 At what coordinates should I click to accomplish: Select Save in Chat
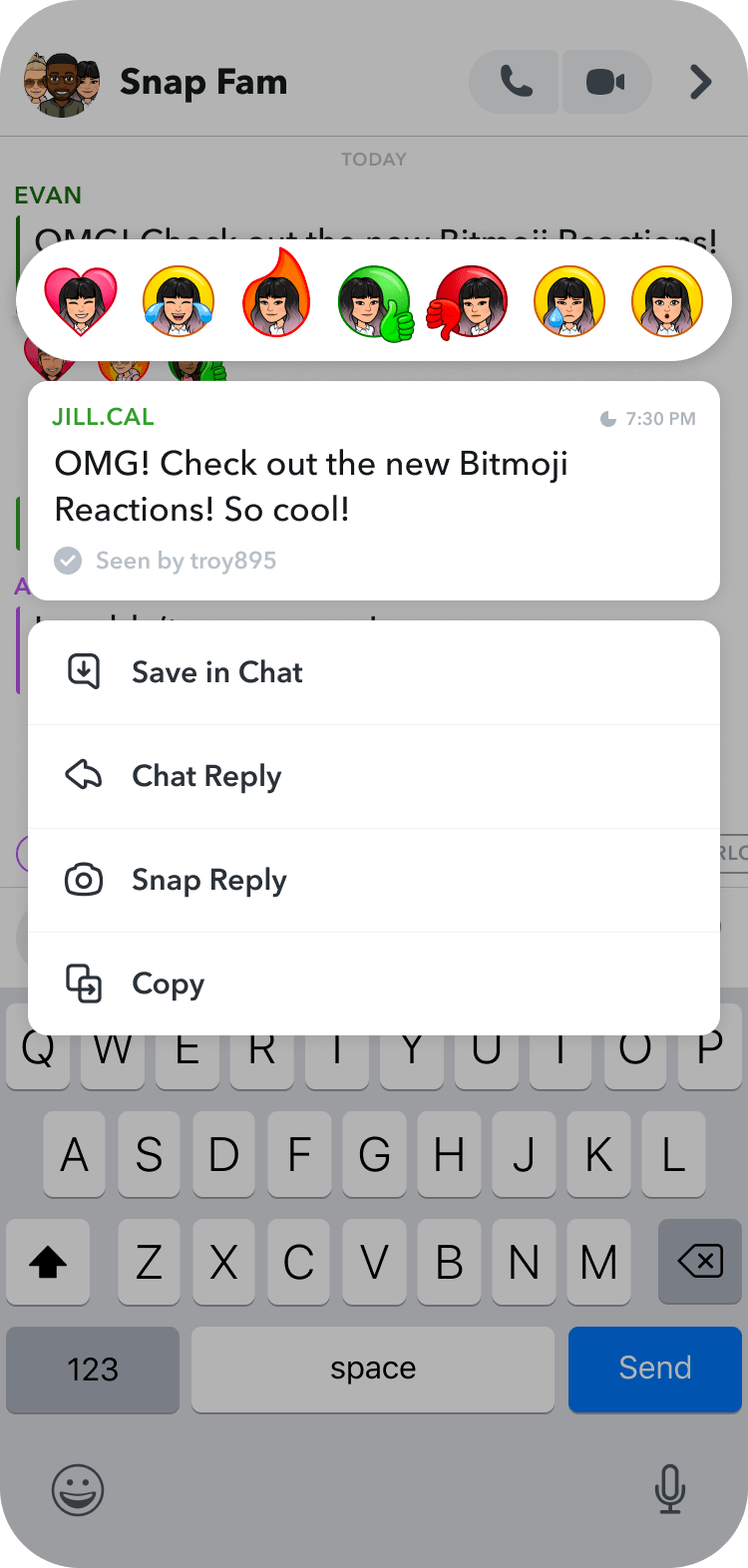click(x=374, y=673)
